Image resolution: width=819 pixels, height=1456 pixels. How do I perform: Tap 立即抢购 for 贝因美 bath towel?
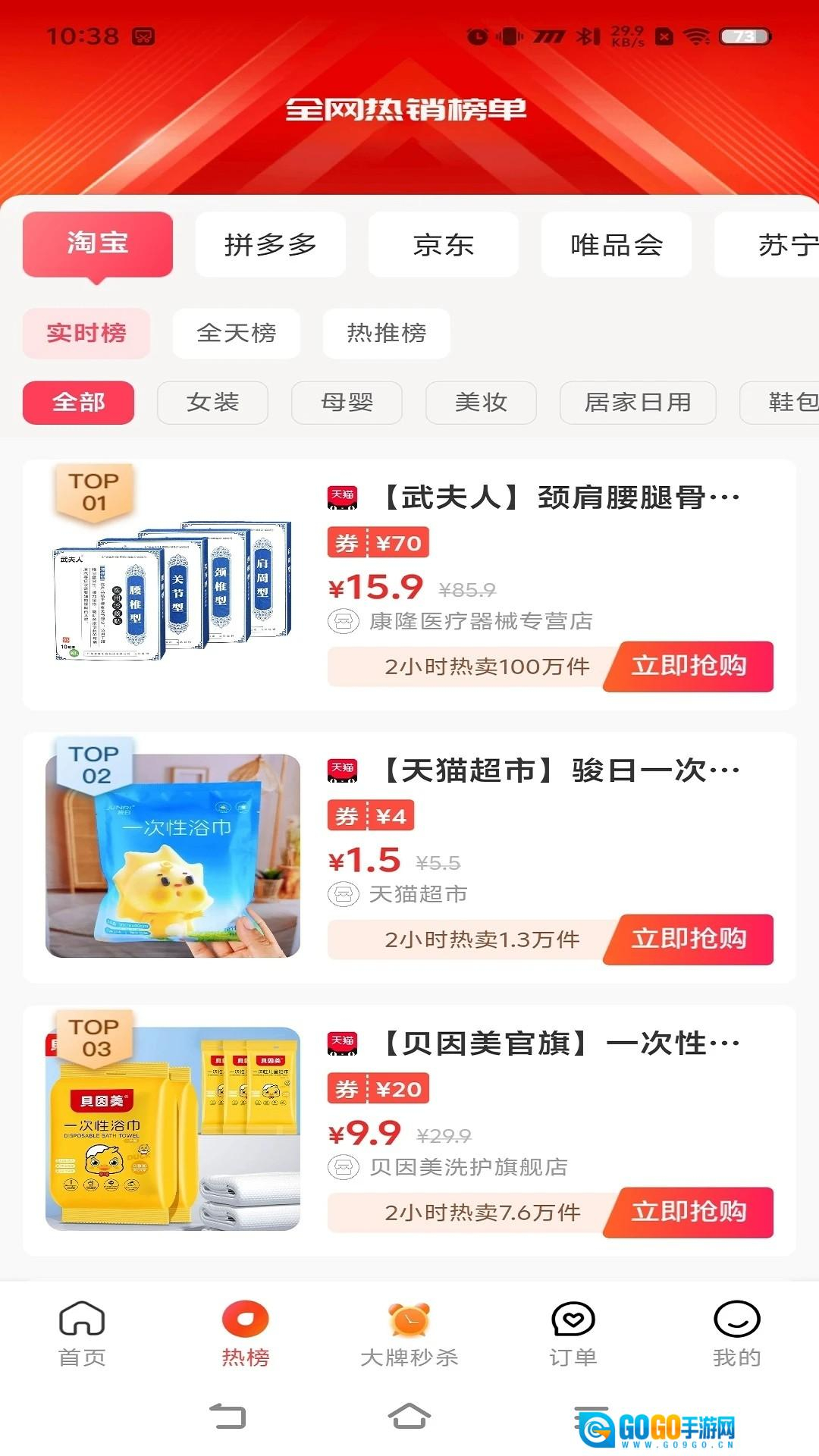689,1212
